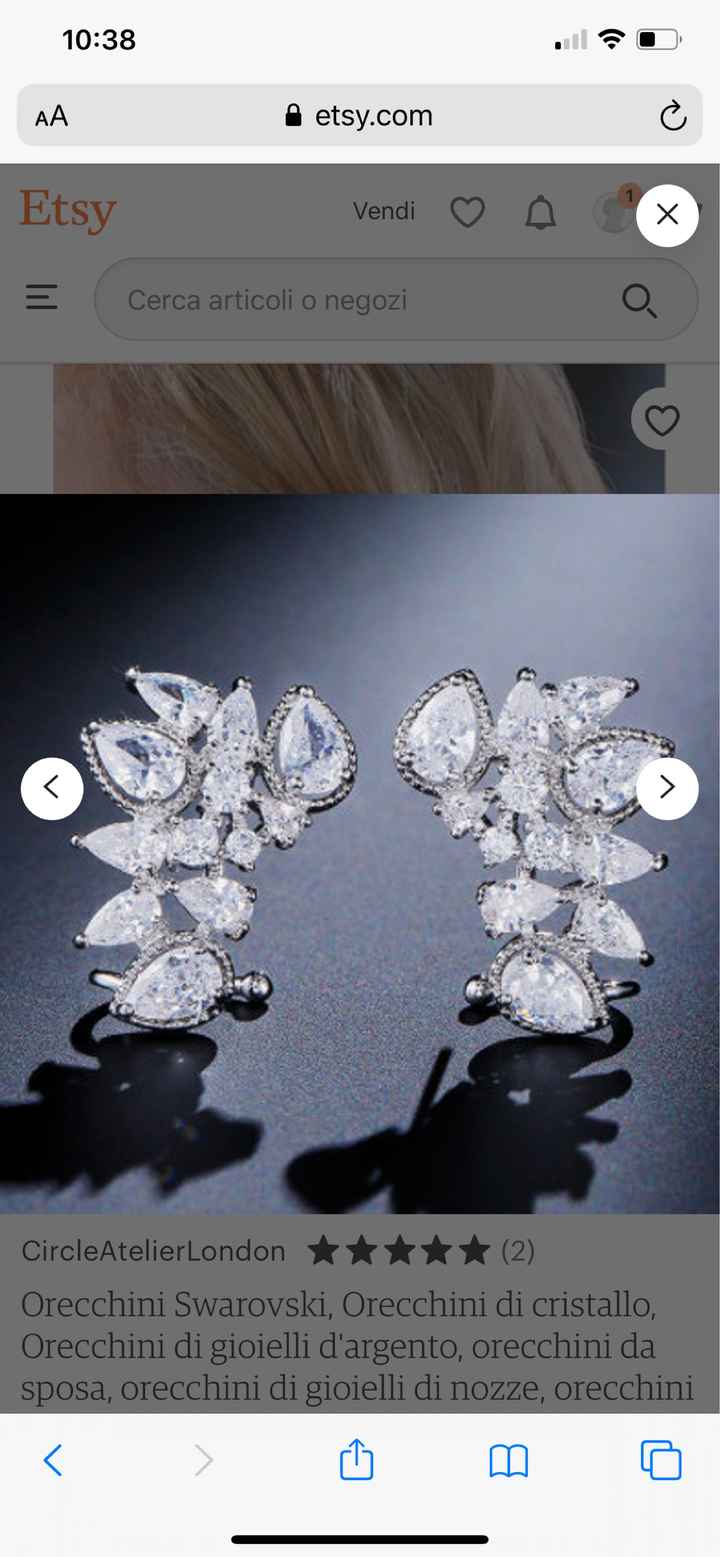Show the next earring photo

coord(667,788)
